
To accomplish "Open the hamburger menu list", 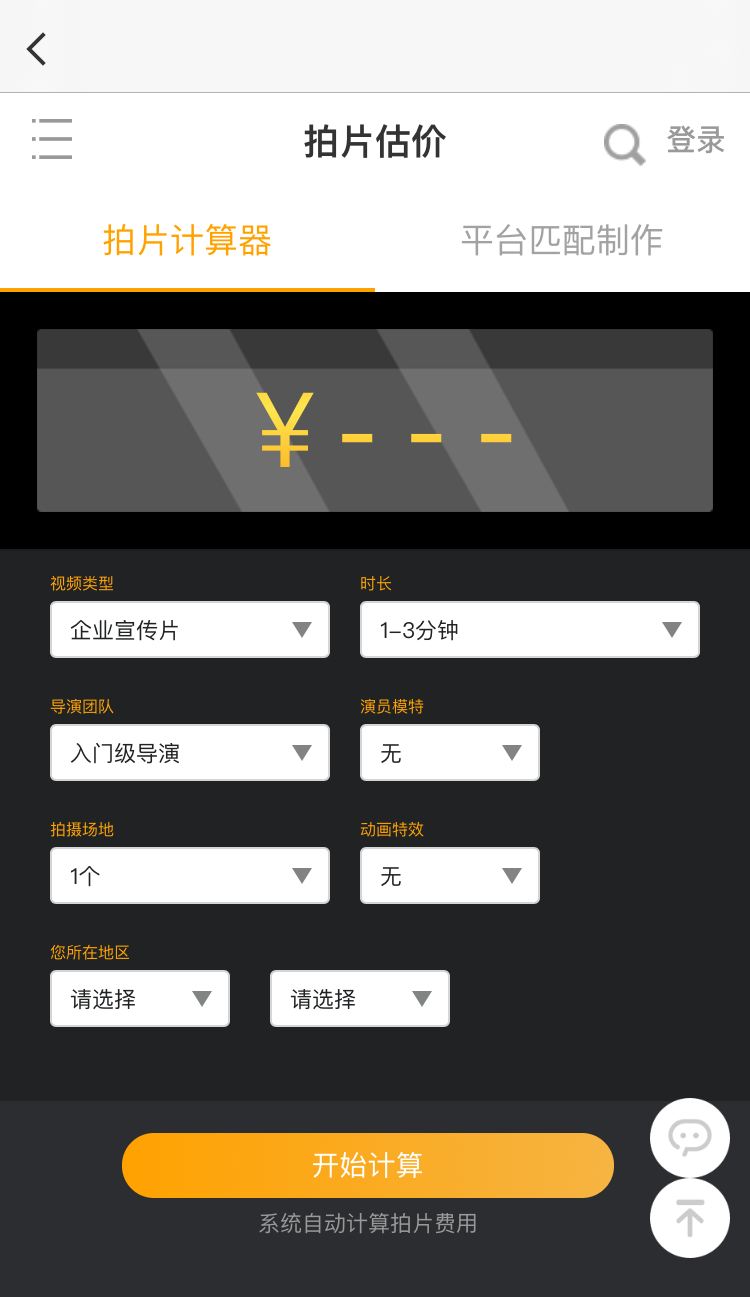I will click(x=52, y=139).
